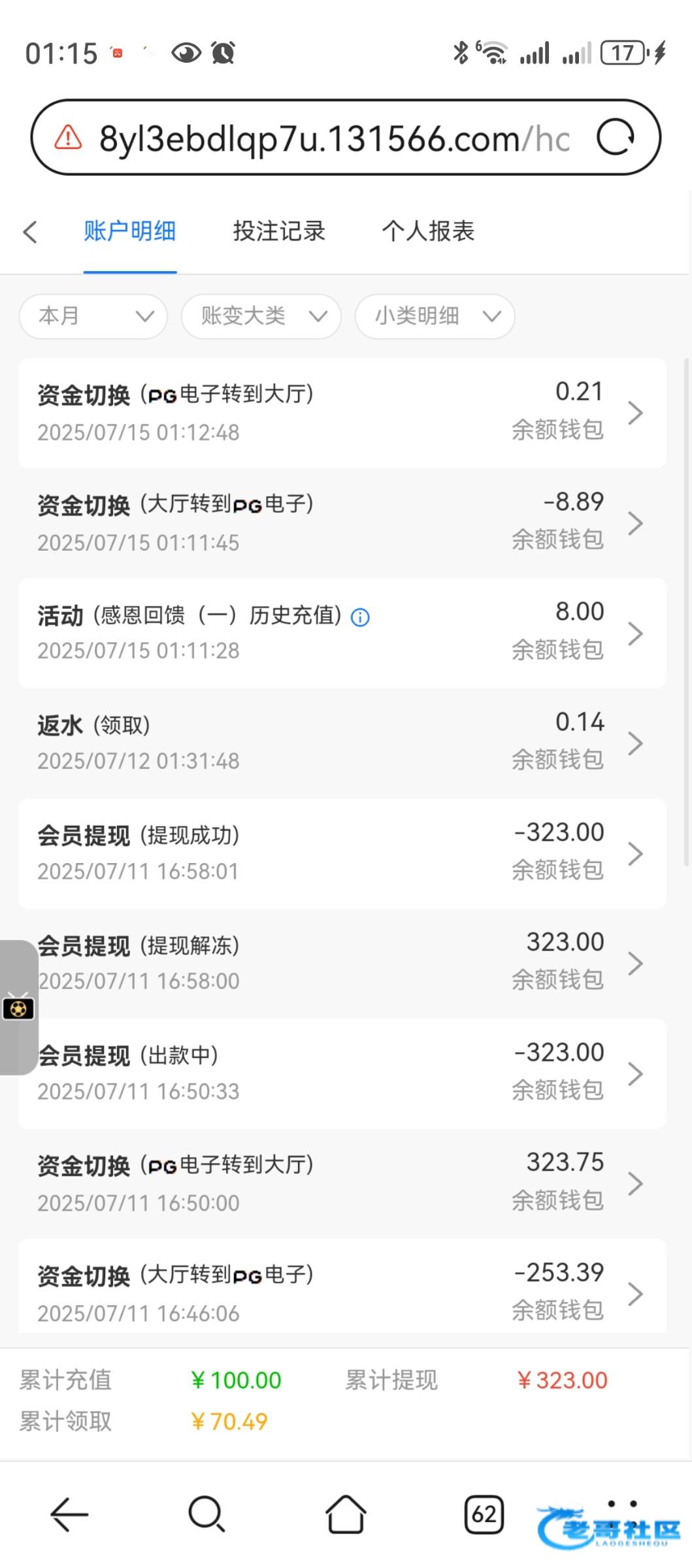The width and height of the screenshot is (692, 1568).
Task: Open the 0.21 PG电子转到大厅 record
Action: pos(342,412)
